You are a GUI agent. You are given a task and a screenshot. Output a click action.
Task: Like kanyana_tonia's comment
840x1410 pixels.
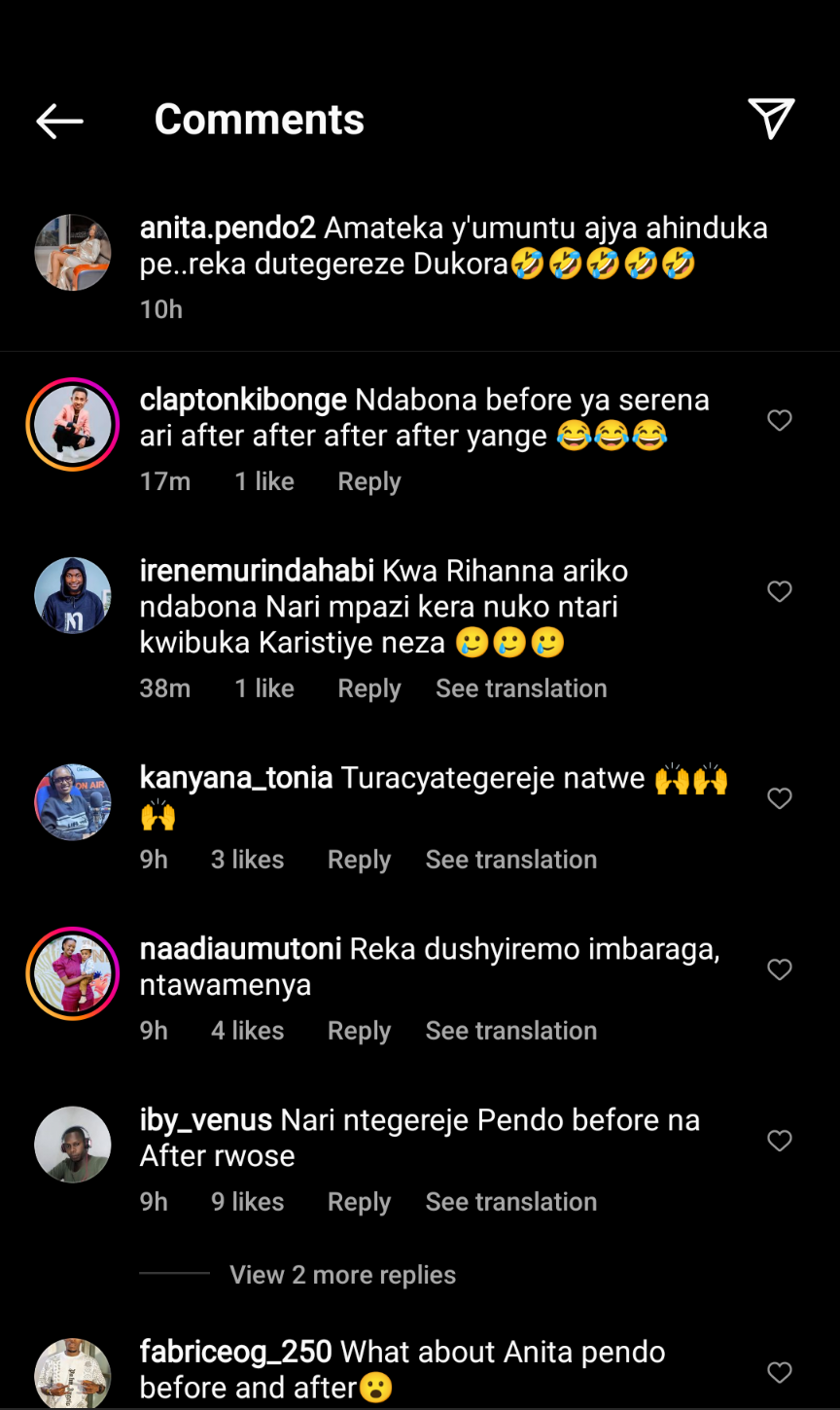(x=780, y=798)
